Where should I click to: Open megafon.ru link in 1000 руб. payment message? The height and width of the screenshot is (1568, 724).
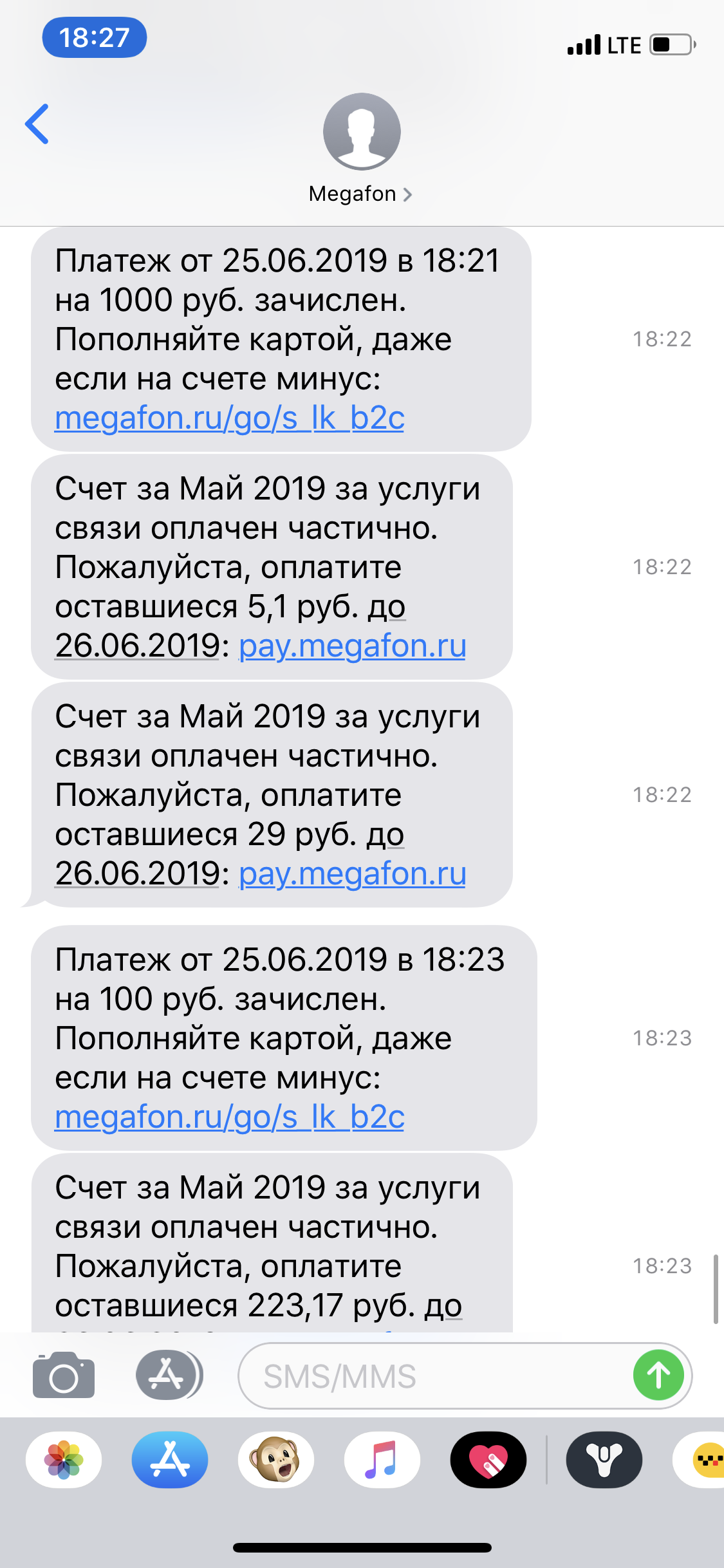[x=230, y=418]
